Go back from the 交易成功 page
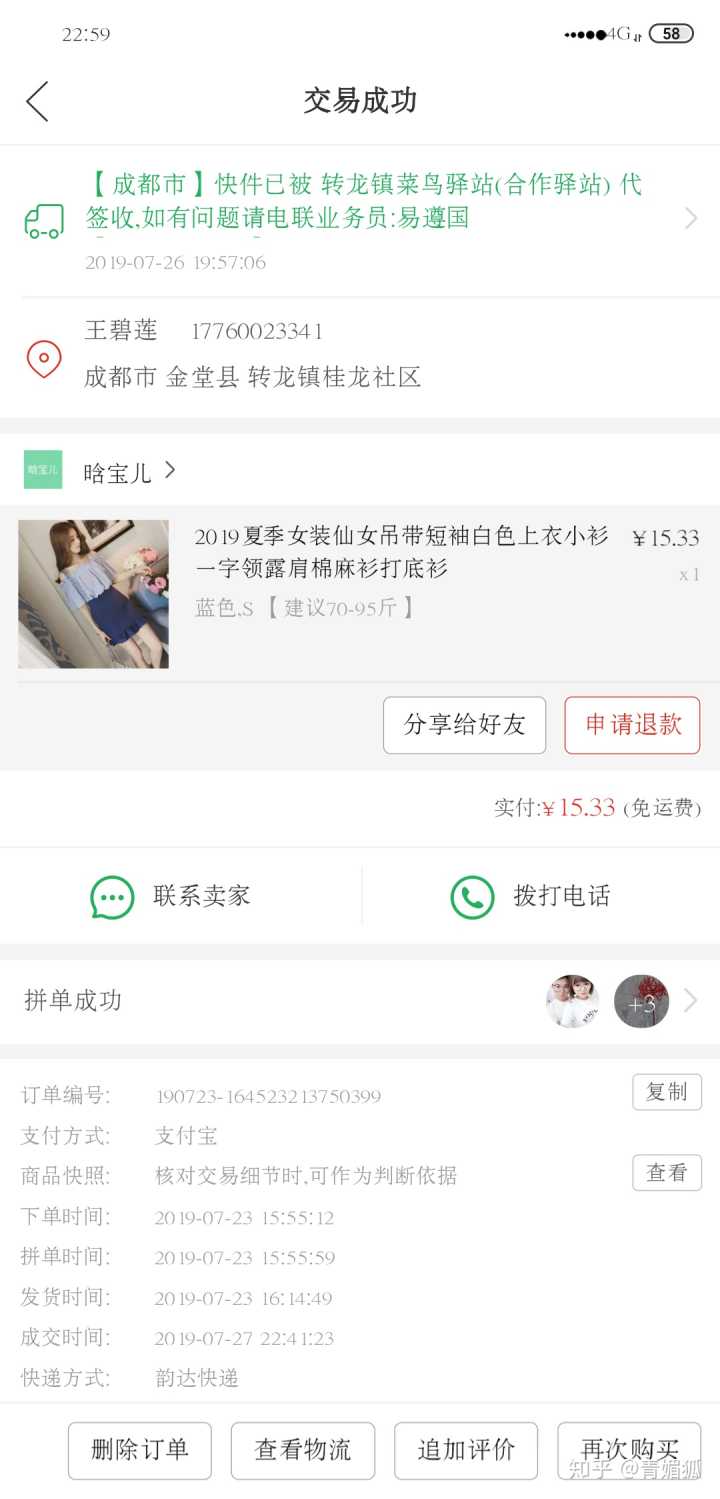 (x=37, y=101)
